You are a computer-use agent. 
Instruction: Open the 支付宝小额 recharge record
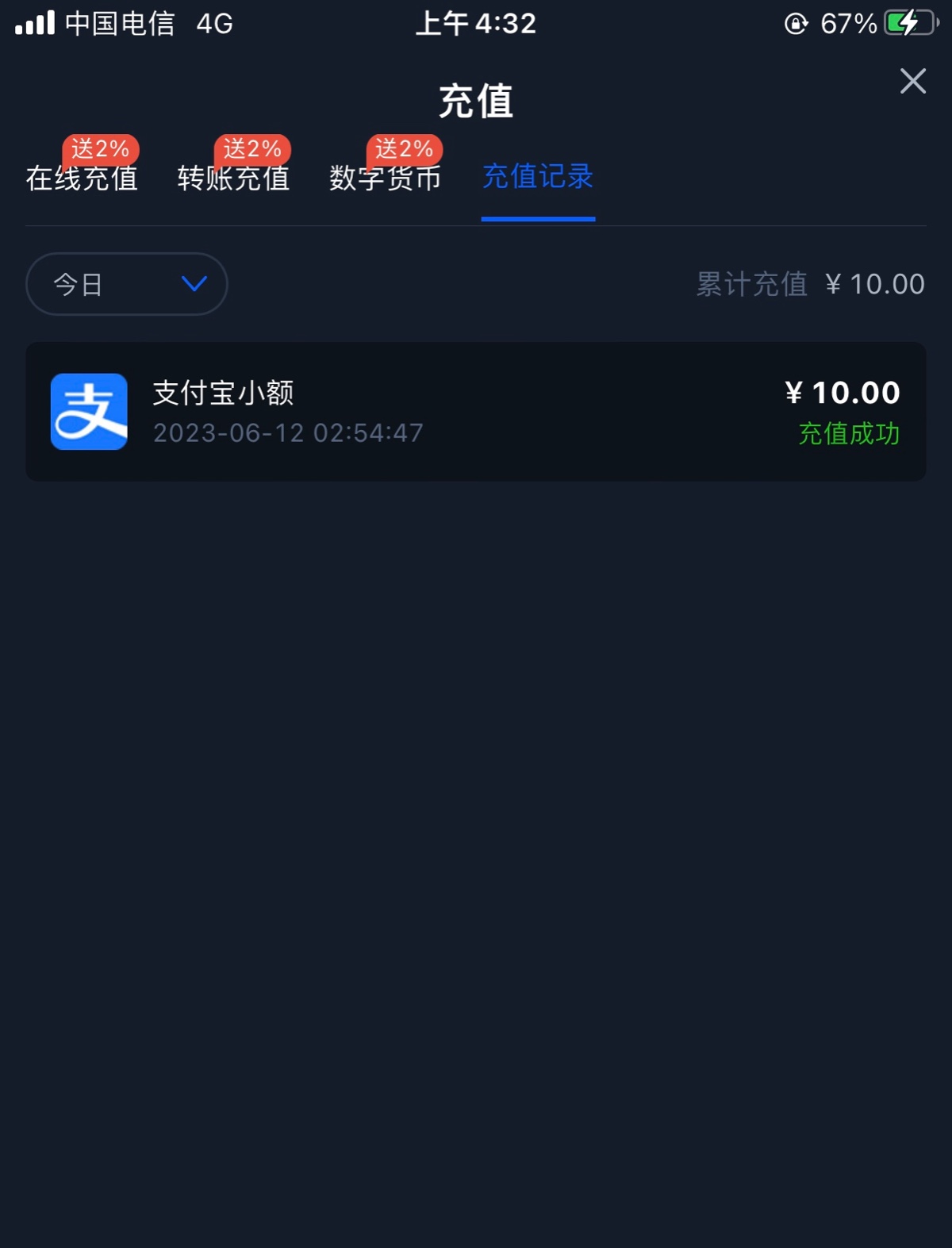click(476, 412)
